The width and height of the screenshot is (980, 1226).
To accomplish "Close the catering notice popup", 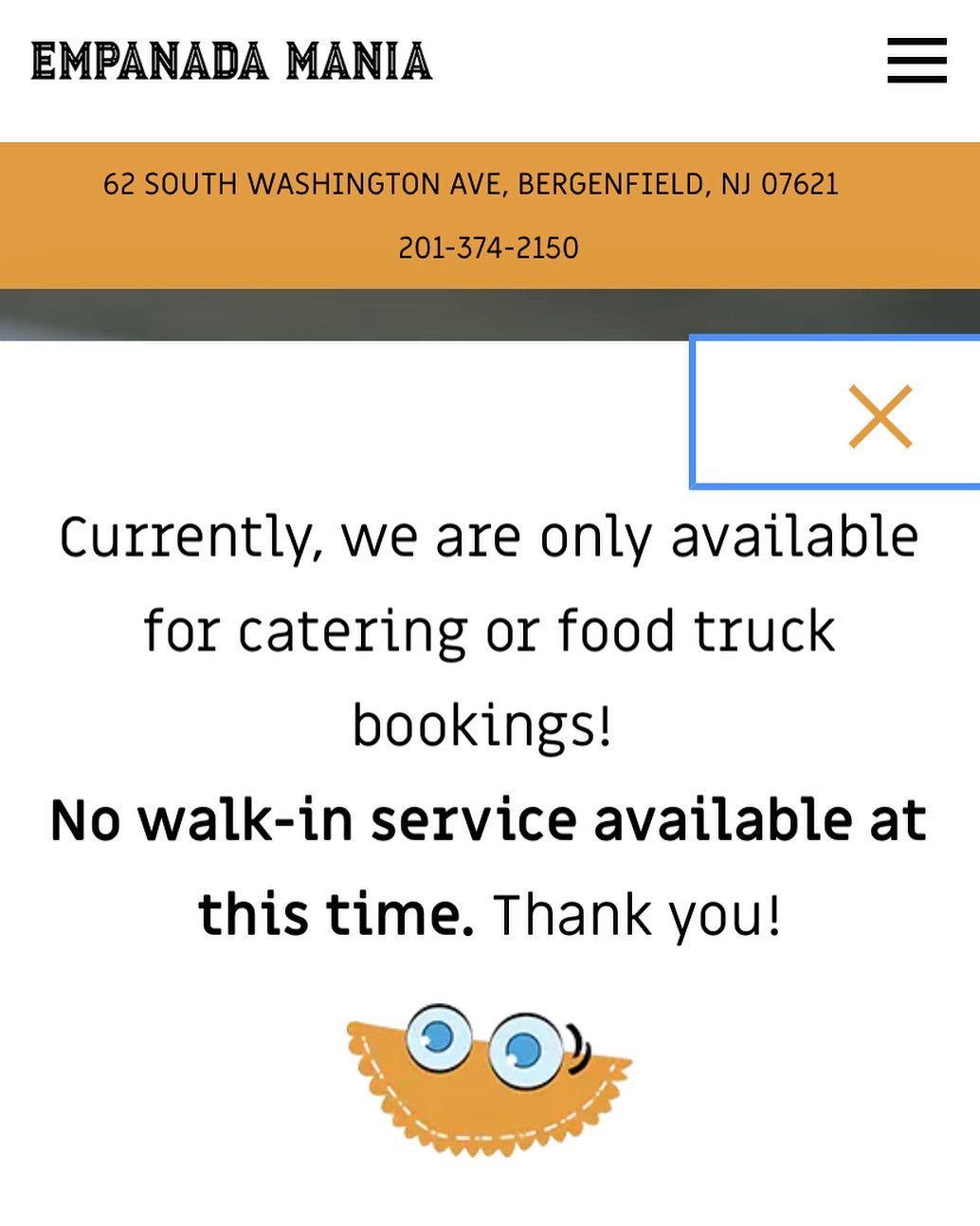I will 880,416.
